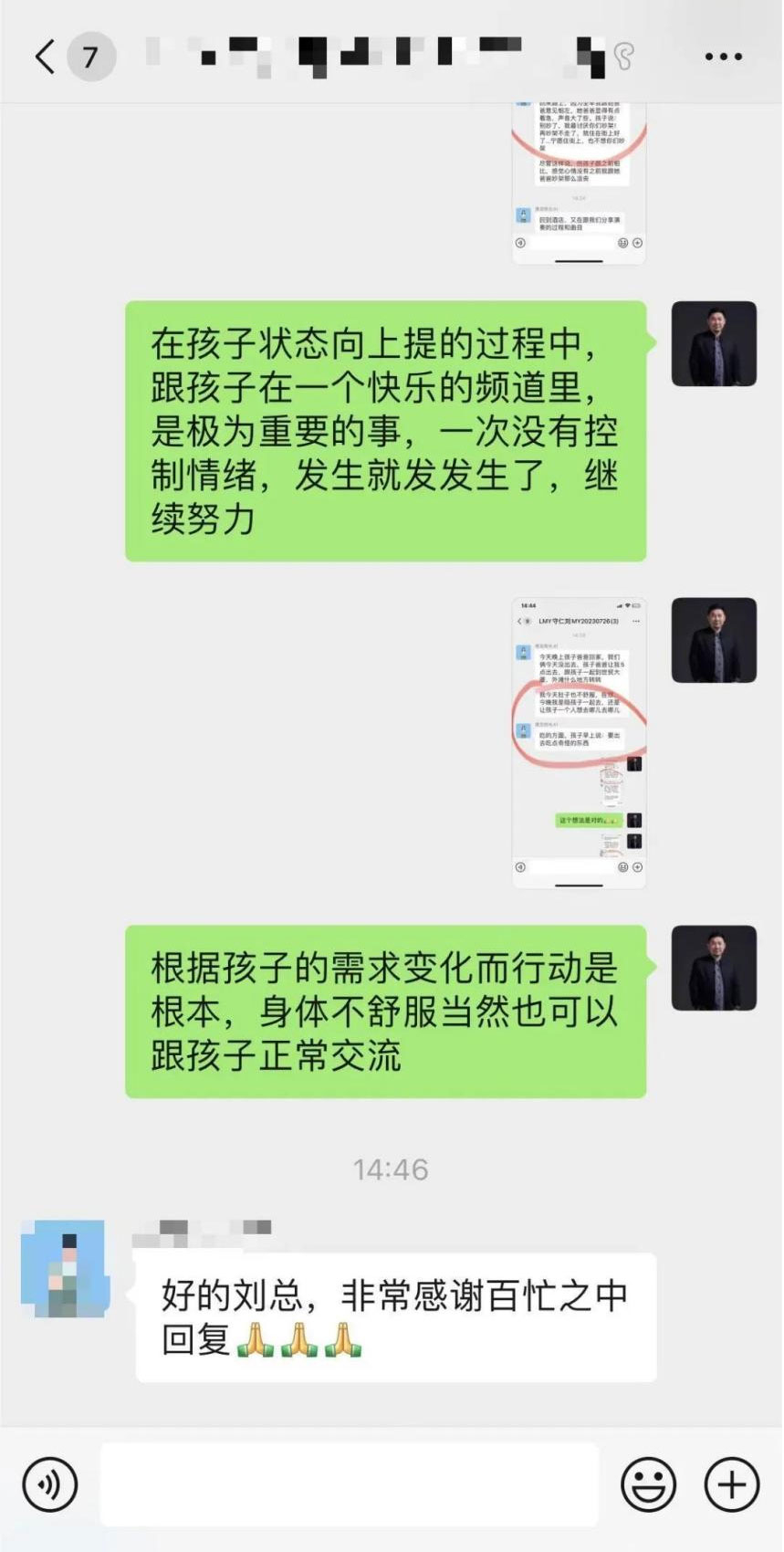
Task: Tap the message text field
Action: (x=349, y=1484)
